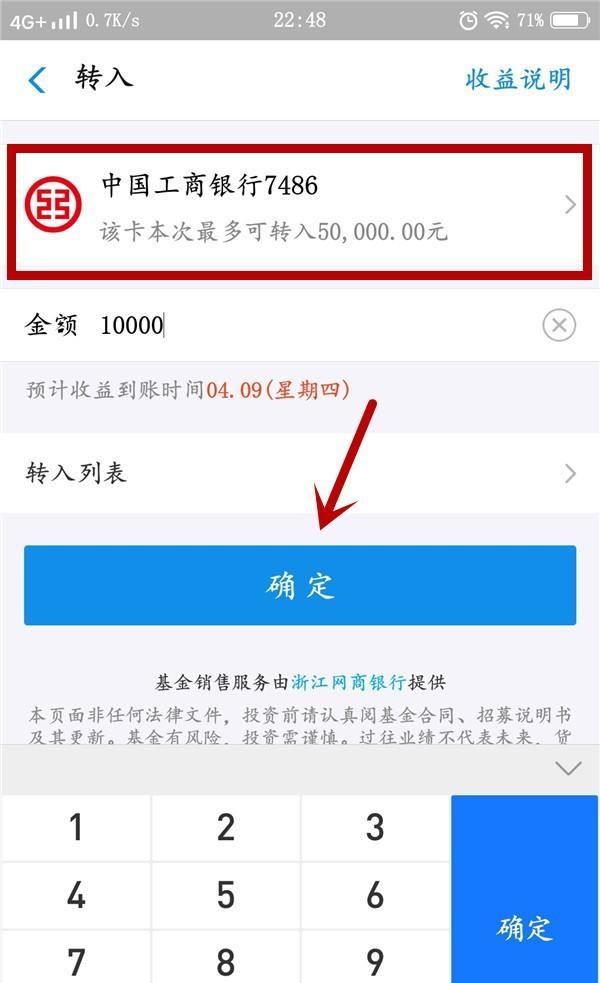Enter digit 3 on the keypad
The height and width of the screenshot is (983, 600).
(375, 828)
